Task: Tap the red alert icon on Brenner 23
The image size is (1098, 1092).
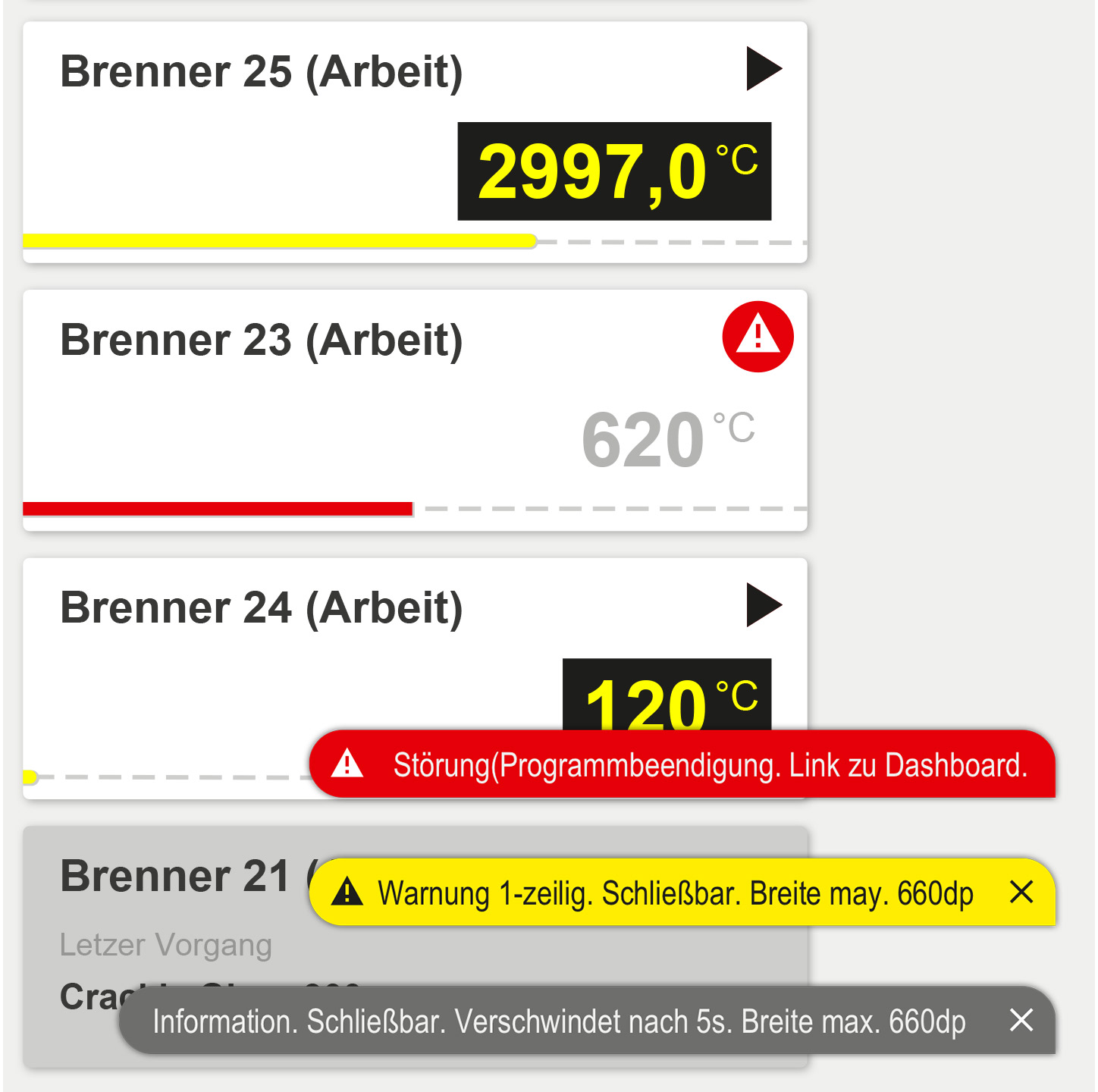Action: [x=758, y=337]
